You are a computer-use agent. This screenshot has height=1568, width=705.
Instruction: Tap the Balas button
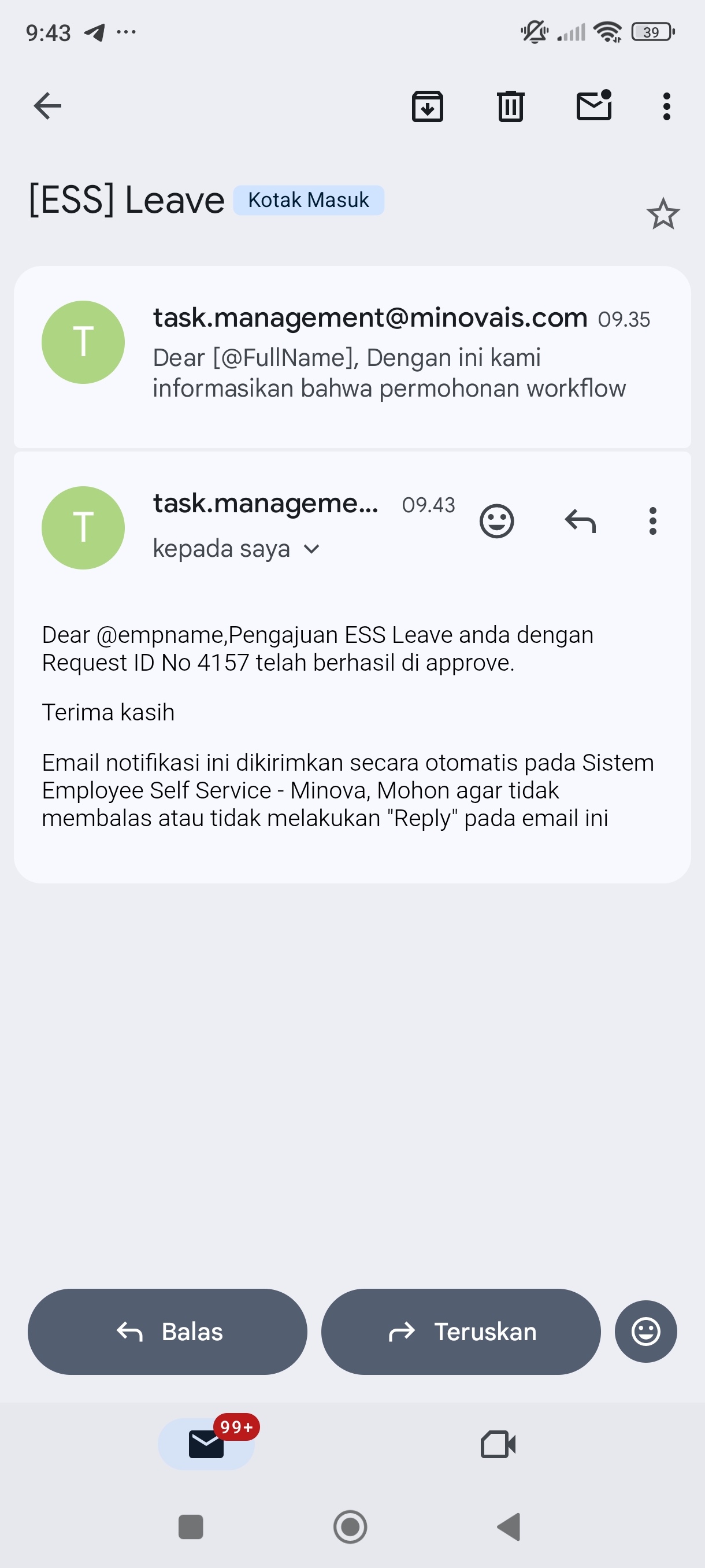[167, 1331]
